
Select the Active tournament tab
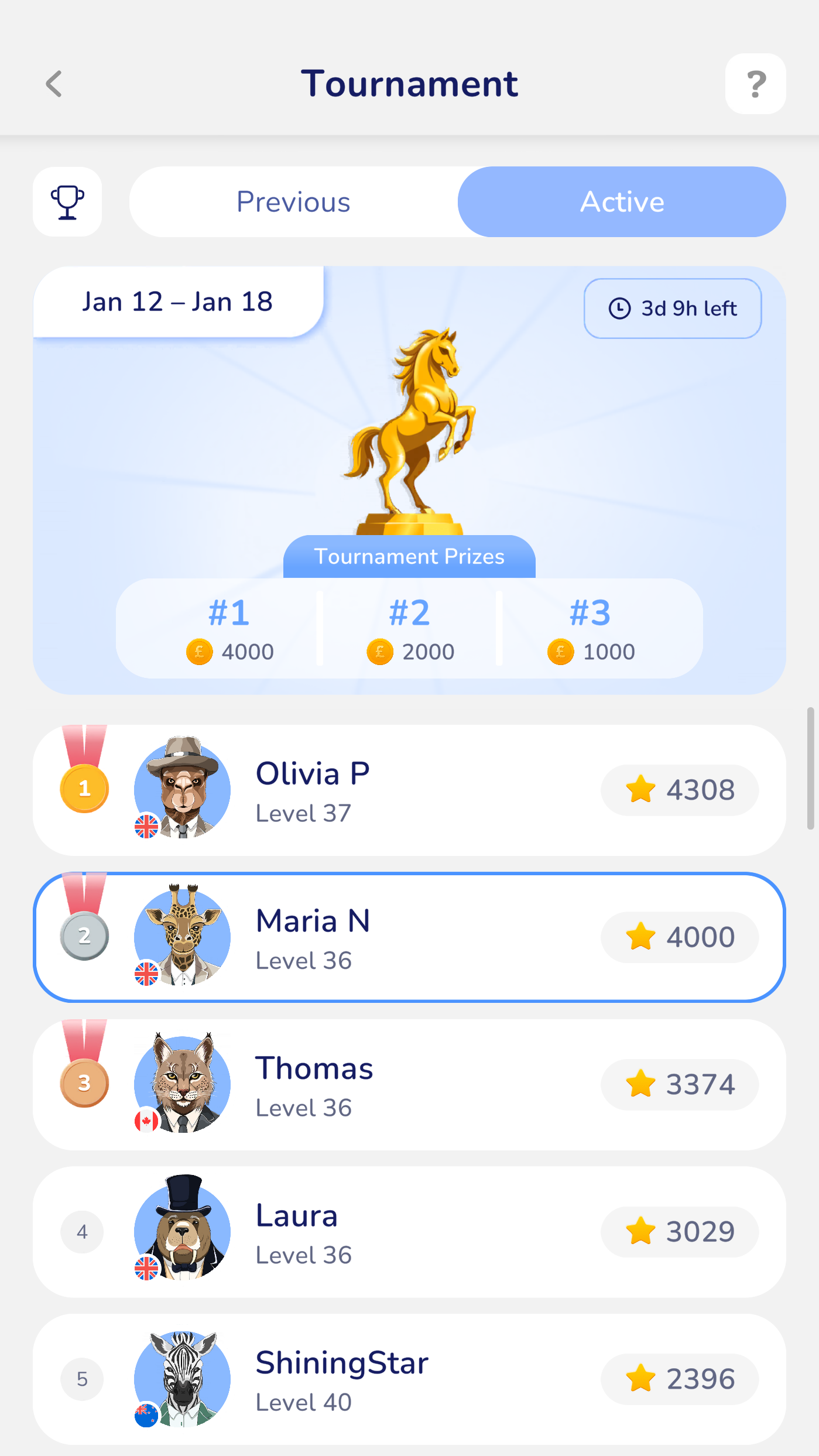click(x=622, y=201)
